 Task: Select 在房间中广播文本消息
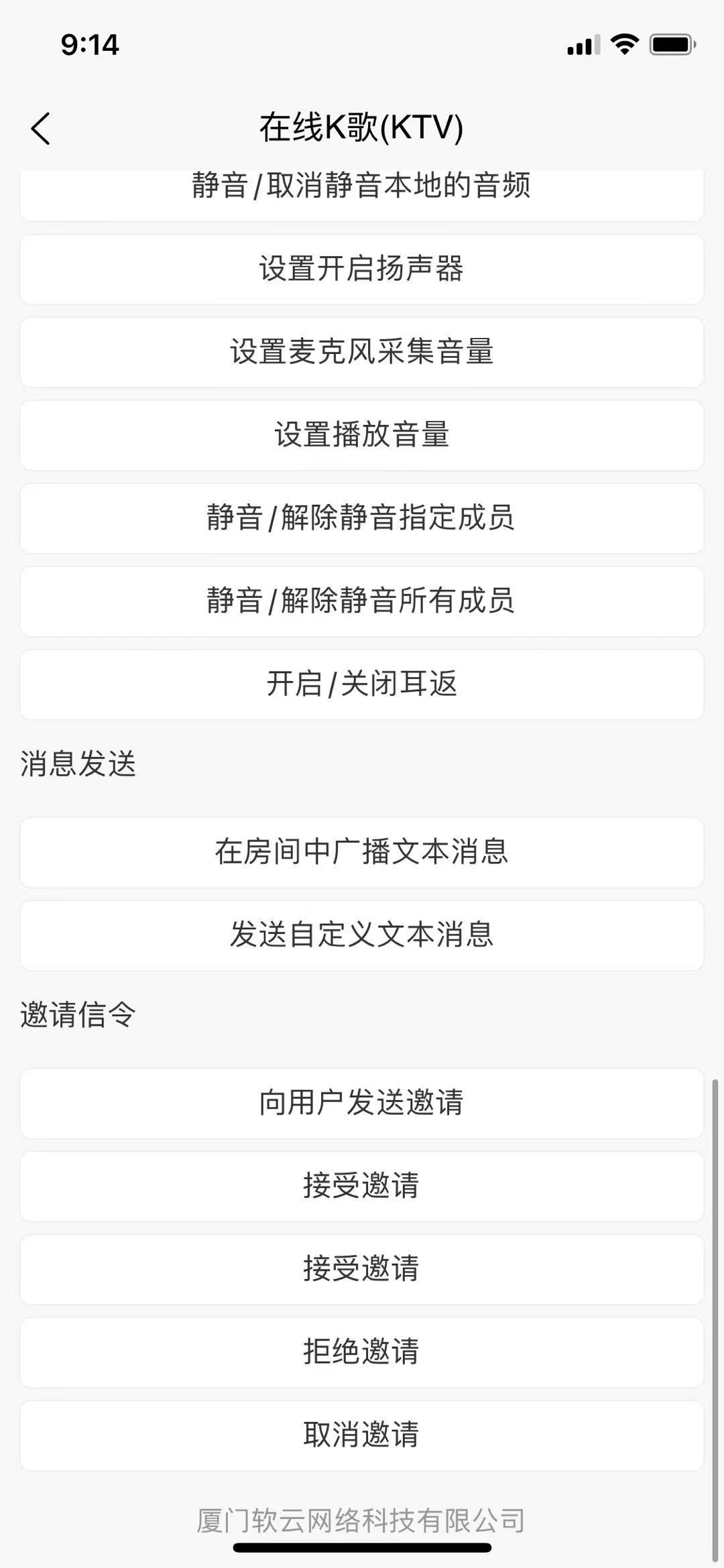pyautogui.click(x=361, y=852)
